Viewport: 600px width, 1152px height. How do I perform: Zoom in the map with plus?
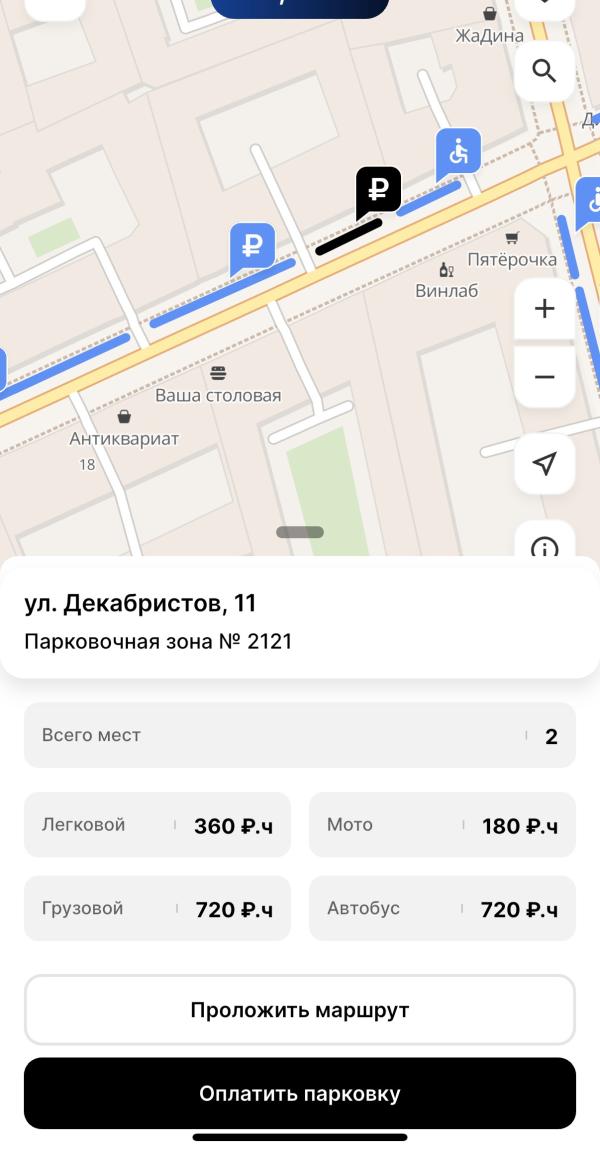[x=544, y=309]
